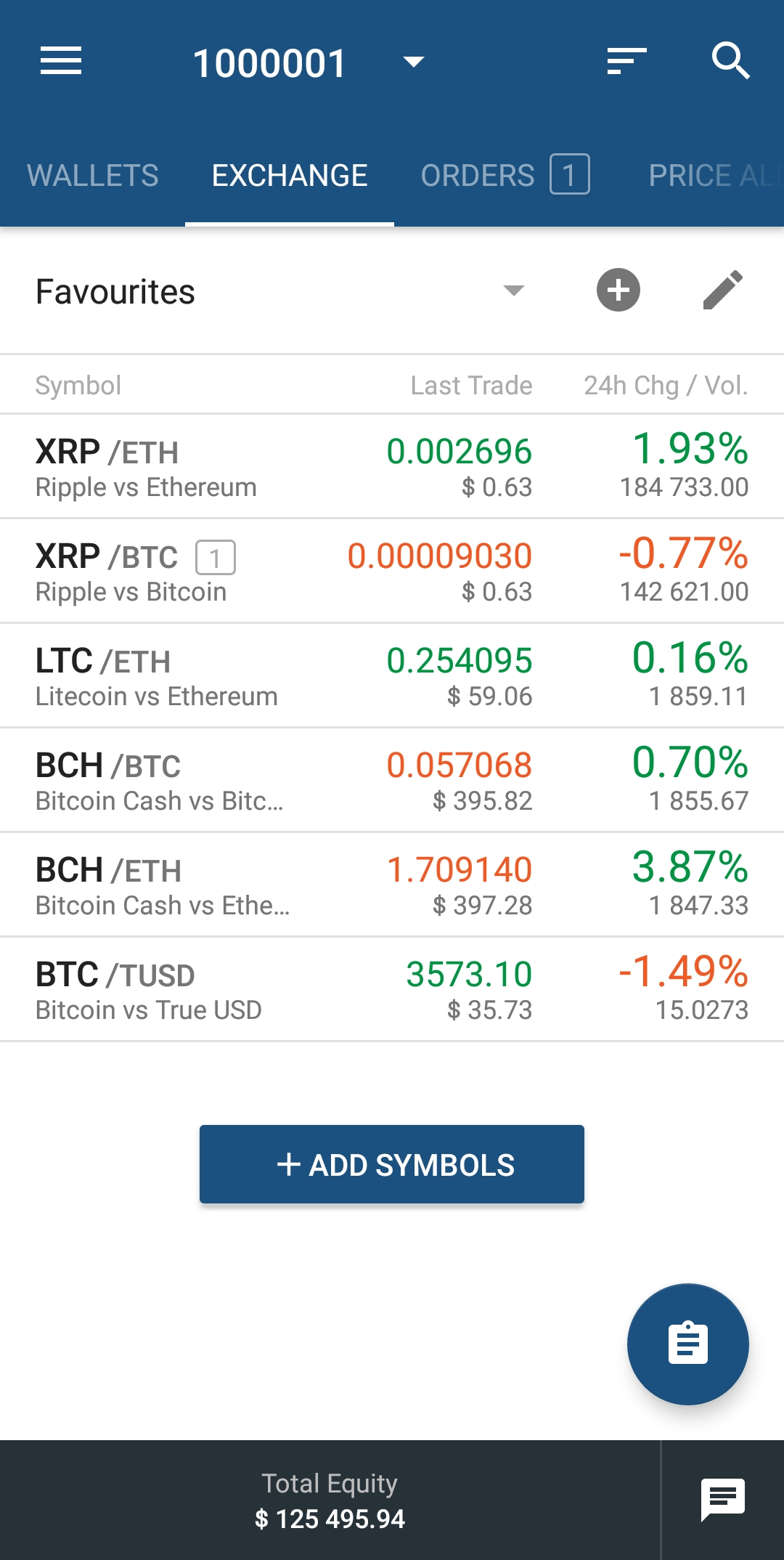Tap the plus icon beside Favourites
The image size is (784, 1560).
tap(618, 290)
